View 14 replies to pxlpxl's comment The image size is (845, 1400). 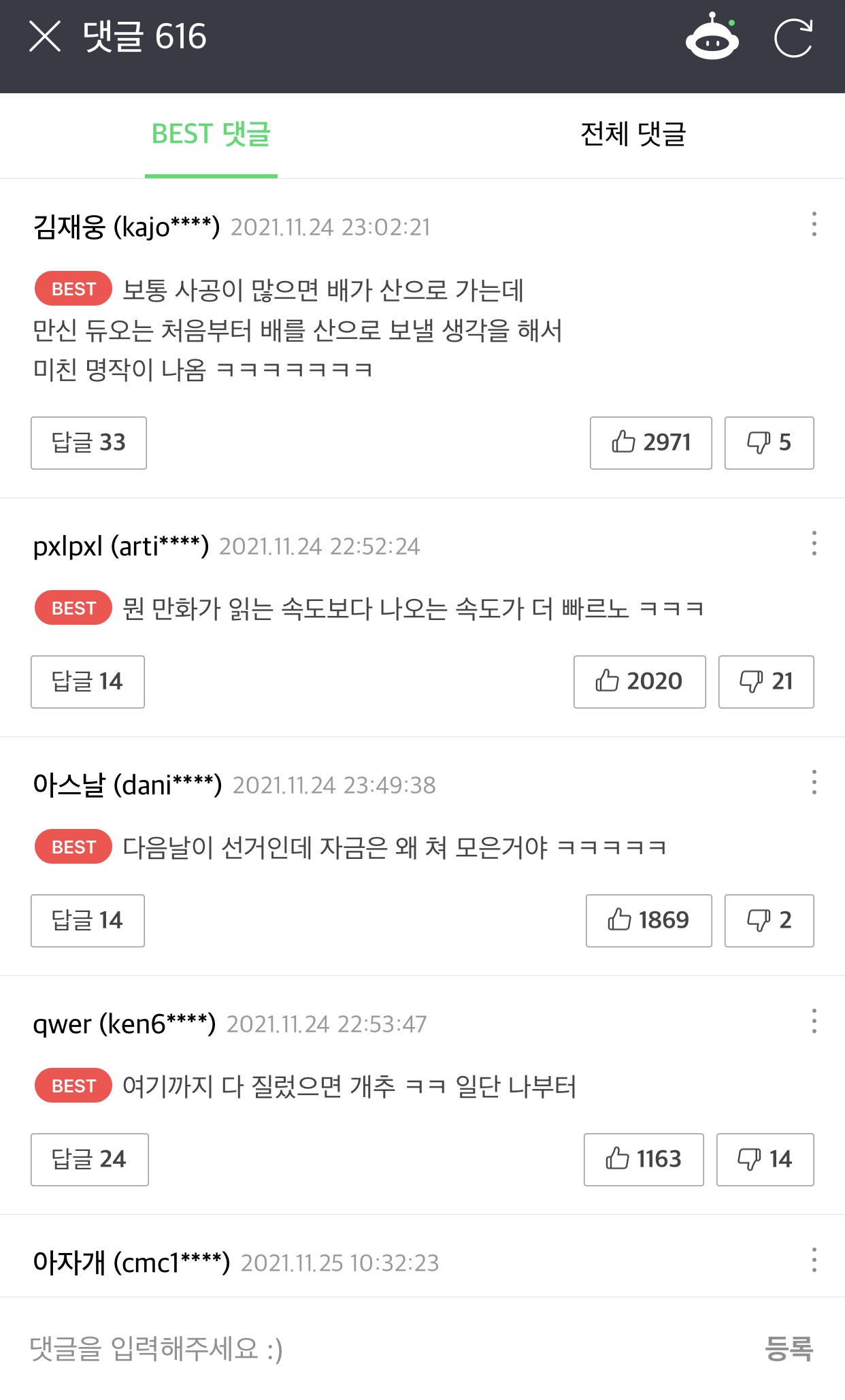click(x=88, y=682)
